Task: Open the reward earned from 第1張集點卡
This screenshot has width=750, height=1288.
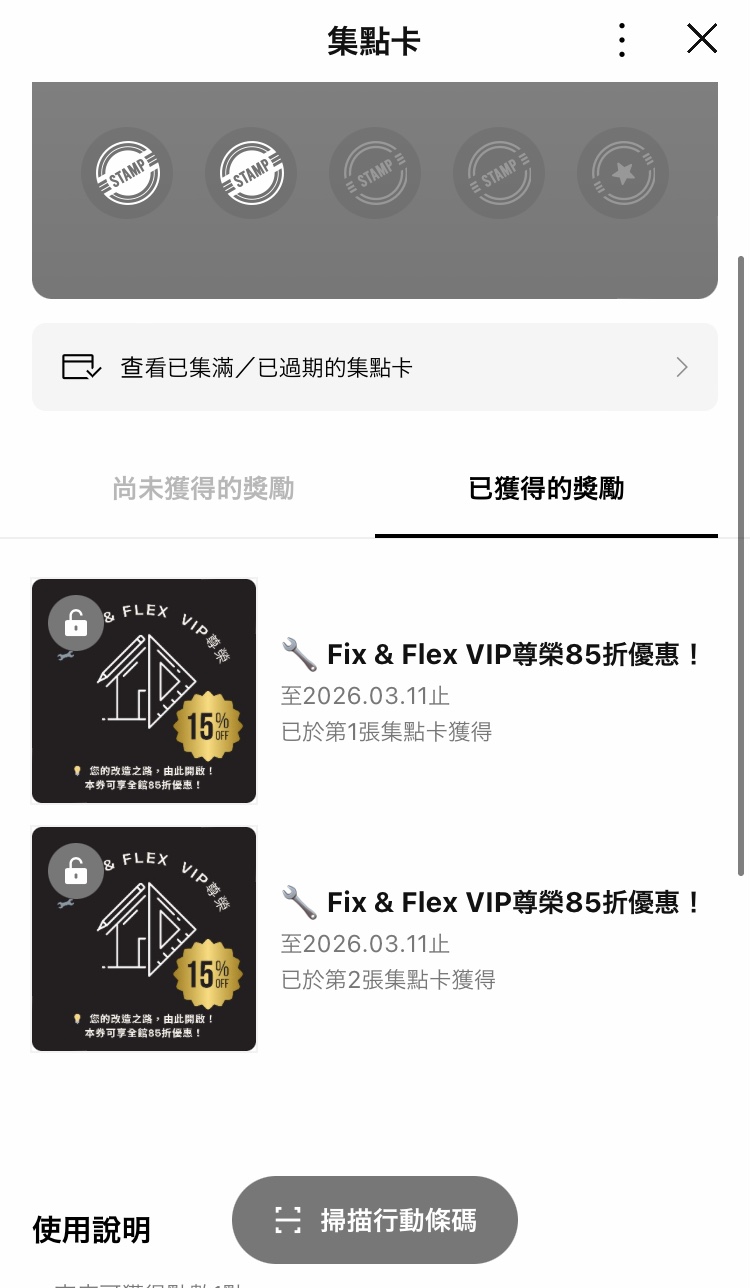Action: (x=375, y=691)
